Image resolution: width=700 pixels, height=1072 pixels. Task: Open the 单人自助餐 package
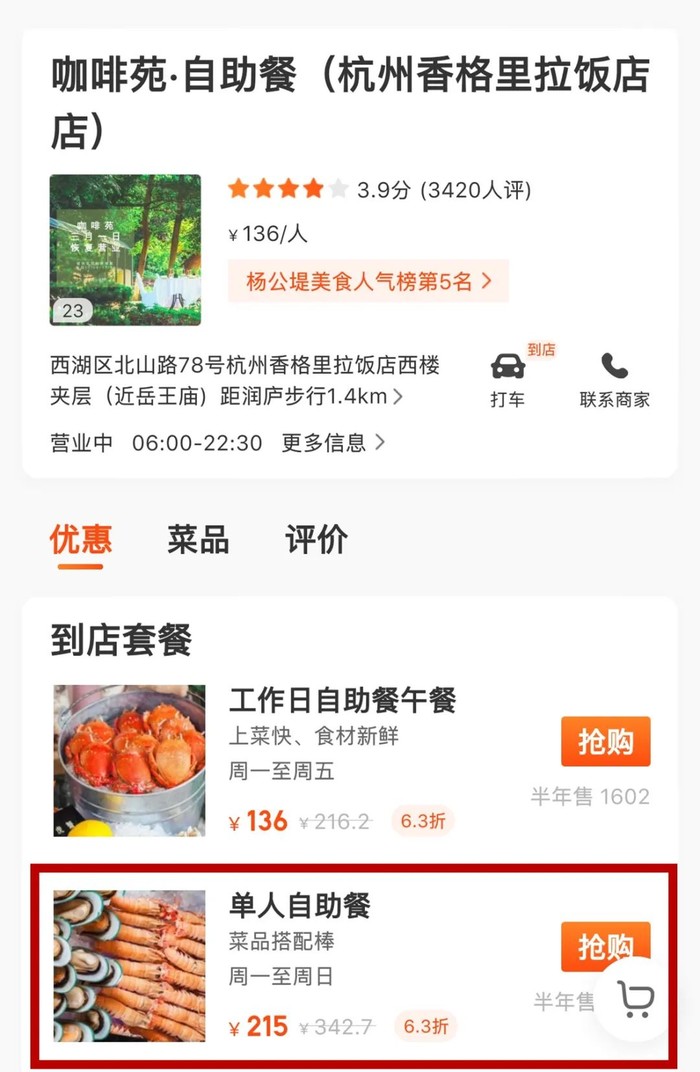[x=300, y=906]
